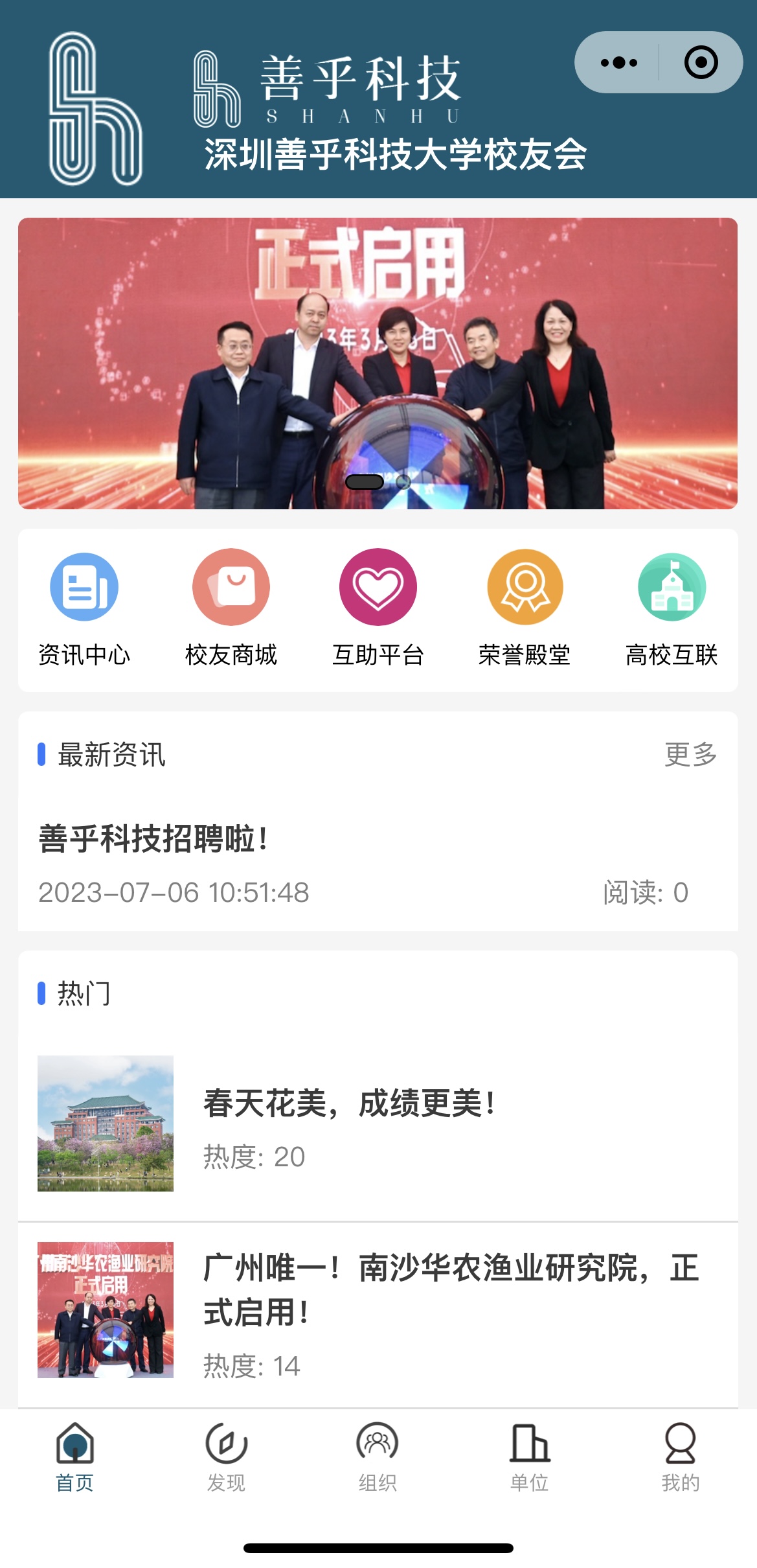Open the 荣誉殿堂 medal icon
Viewport: 757px width, 1568px height.
525,587
